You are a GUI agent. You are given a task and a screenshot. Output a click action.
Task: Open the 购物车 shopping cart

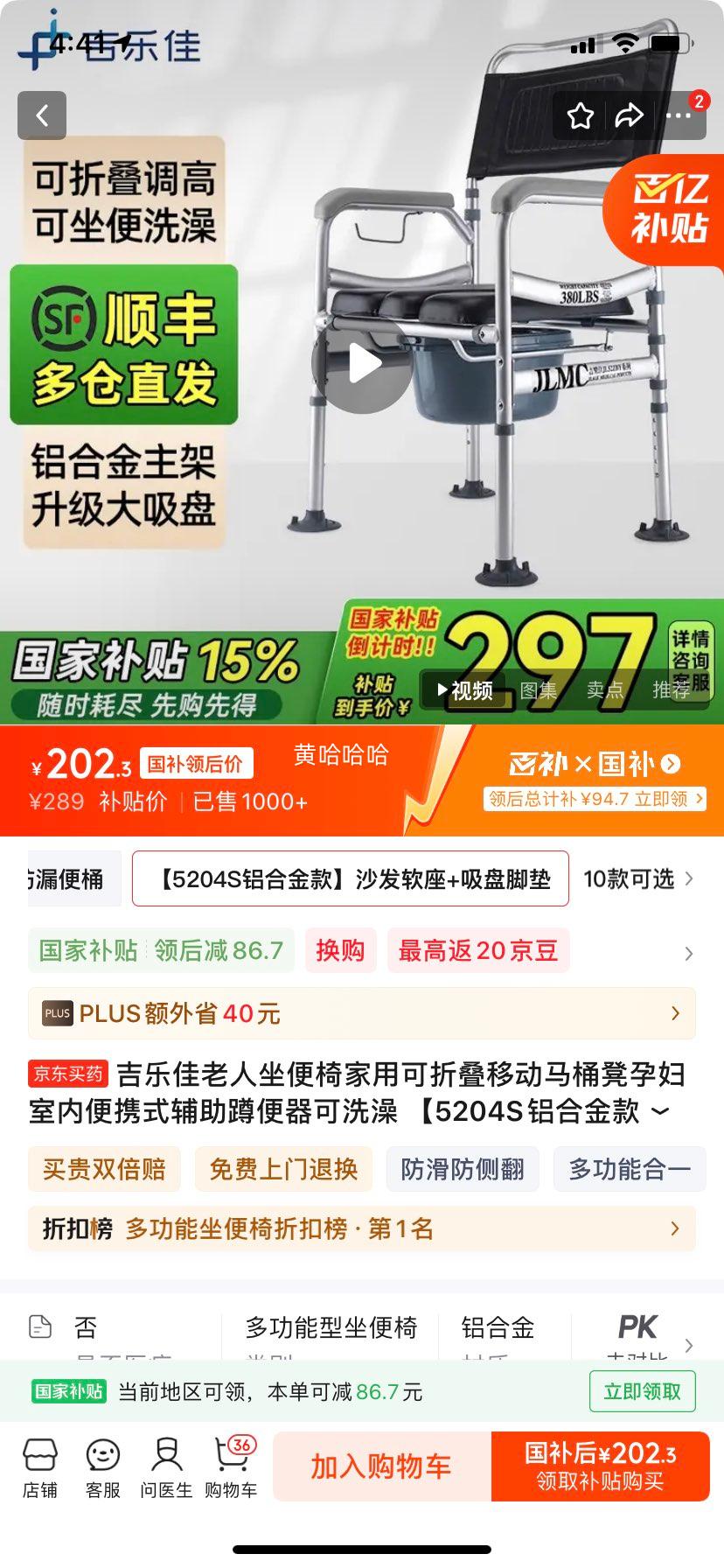click(231, 1468)
